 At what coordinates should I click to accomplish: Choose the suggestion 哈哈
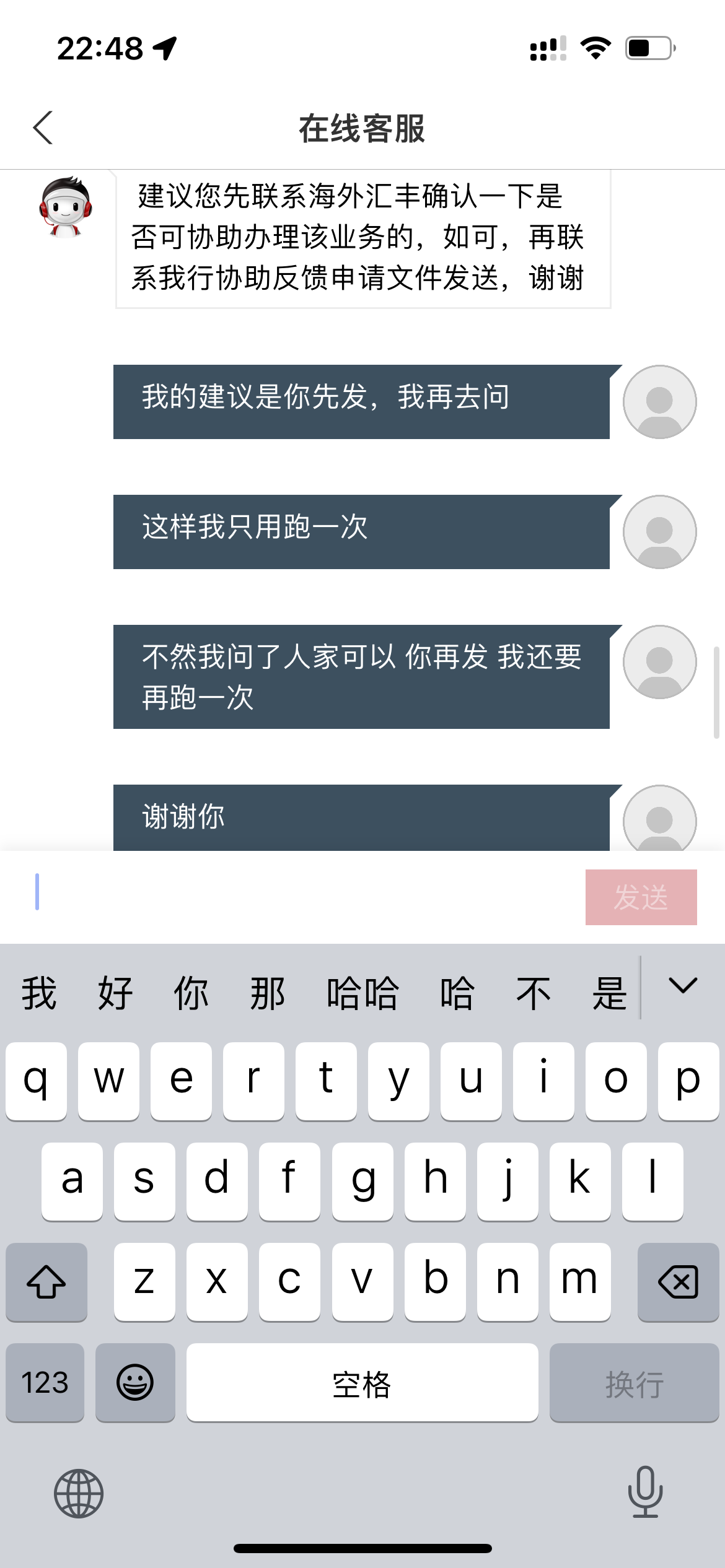(362, 993)
